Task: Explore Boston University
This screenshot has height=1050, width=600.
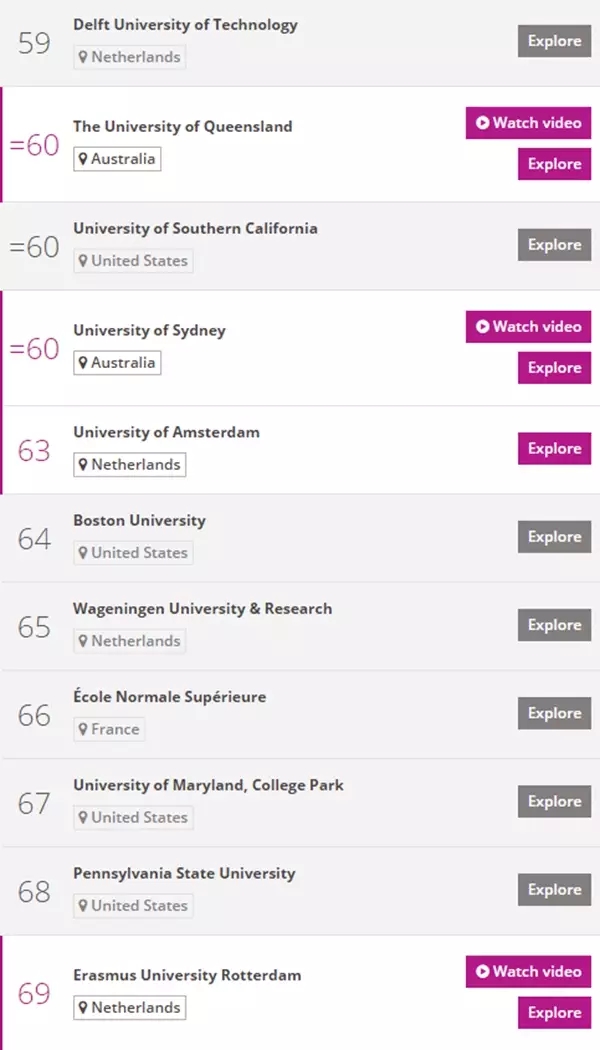Action: coord(554,537)
